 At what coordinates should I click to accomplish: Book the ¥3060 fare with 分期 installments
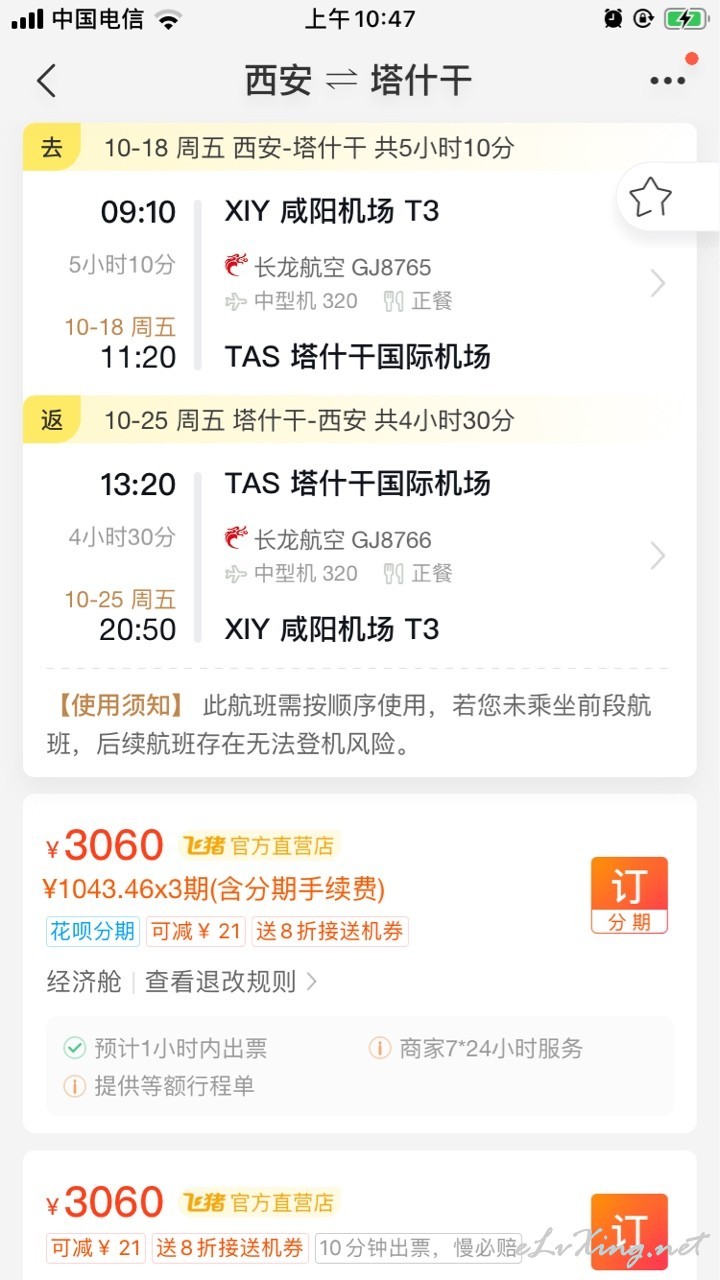tap(629, 895)
